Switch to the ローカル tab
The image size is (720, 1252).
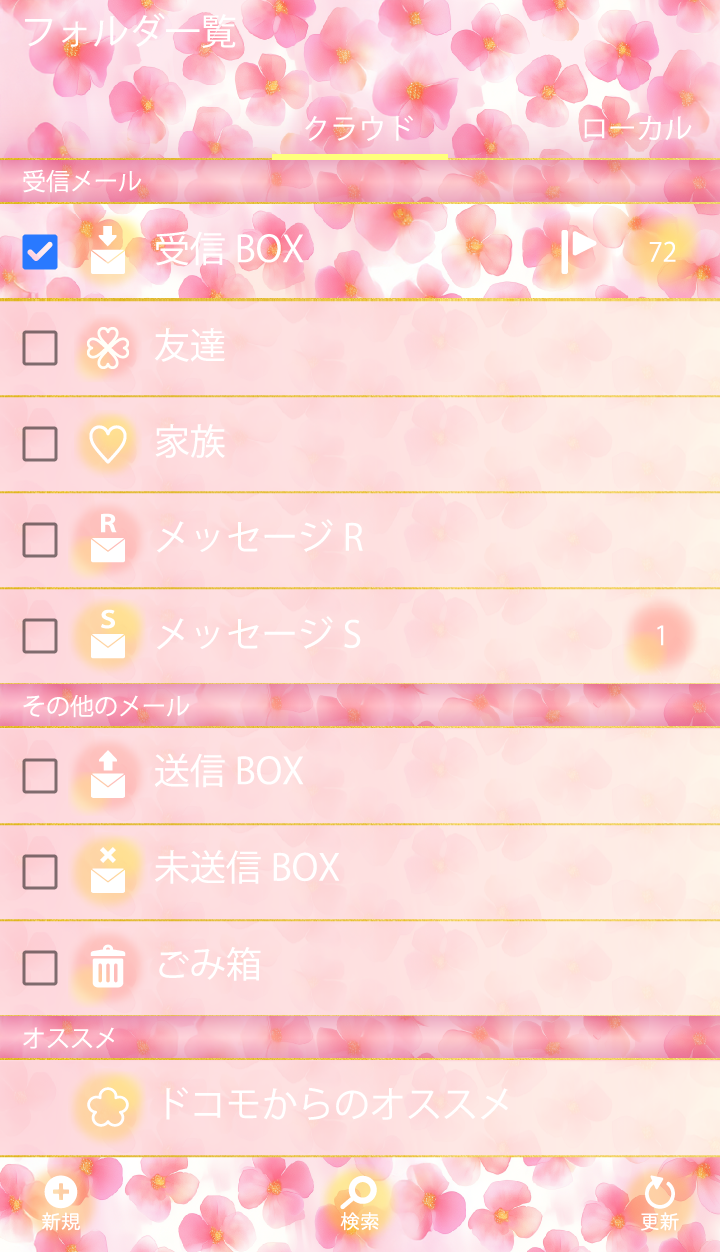pos(636,129)
